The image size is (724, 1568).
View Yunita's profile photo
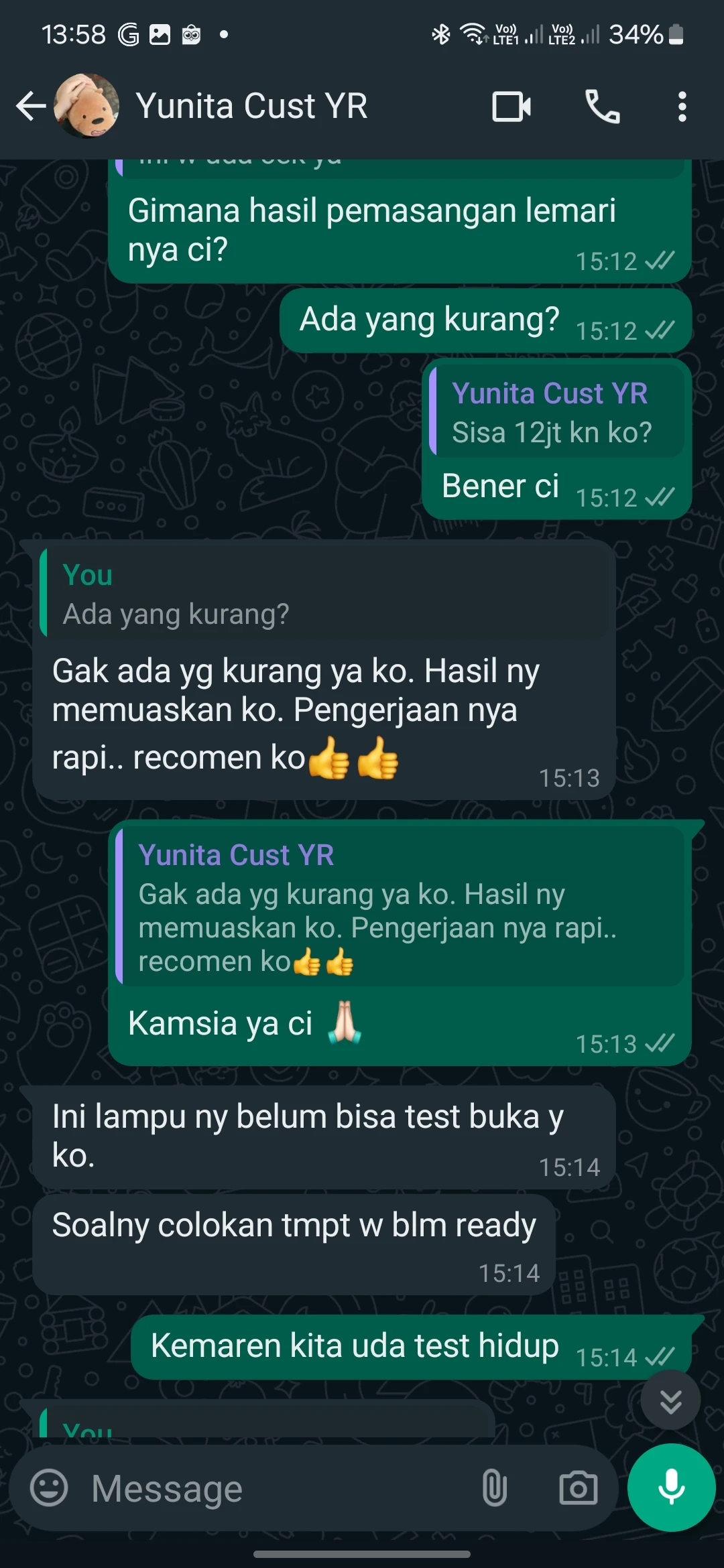pos(87,107)
